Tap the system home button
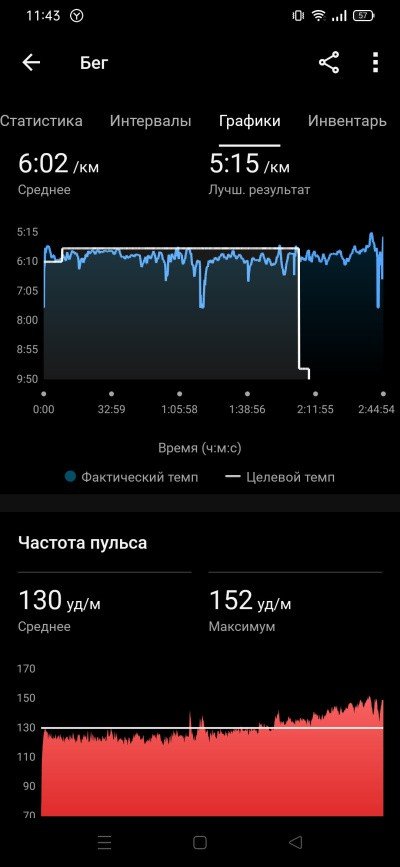The width and height of the screenshot is (400, 867). pyautogui.click(x=200, y=842)
